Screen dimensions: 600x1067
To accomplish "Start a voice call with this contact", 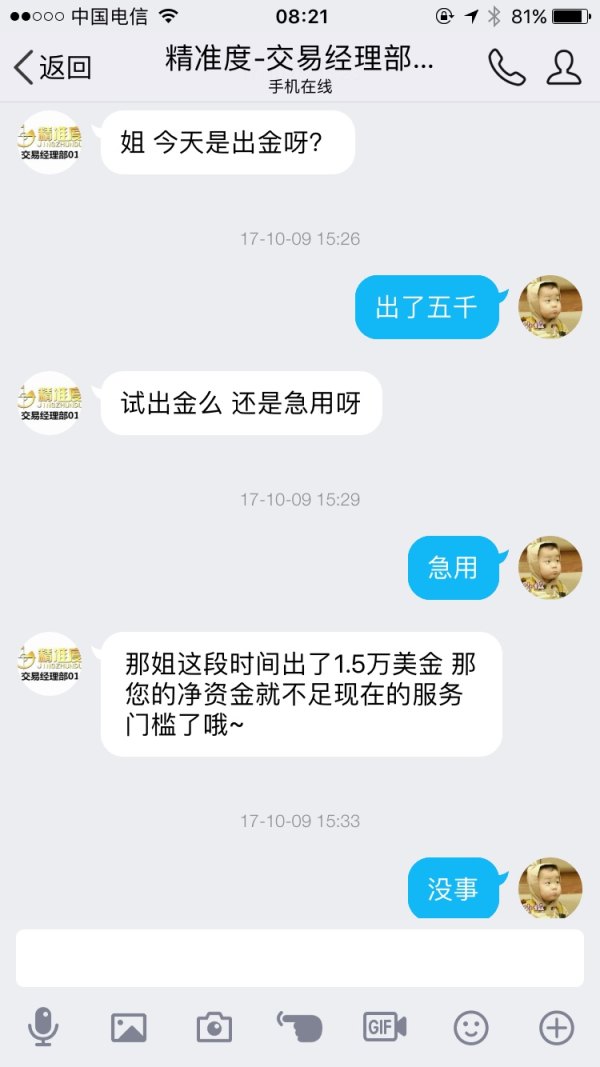I will (x=506, y=67).
